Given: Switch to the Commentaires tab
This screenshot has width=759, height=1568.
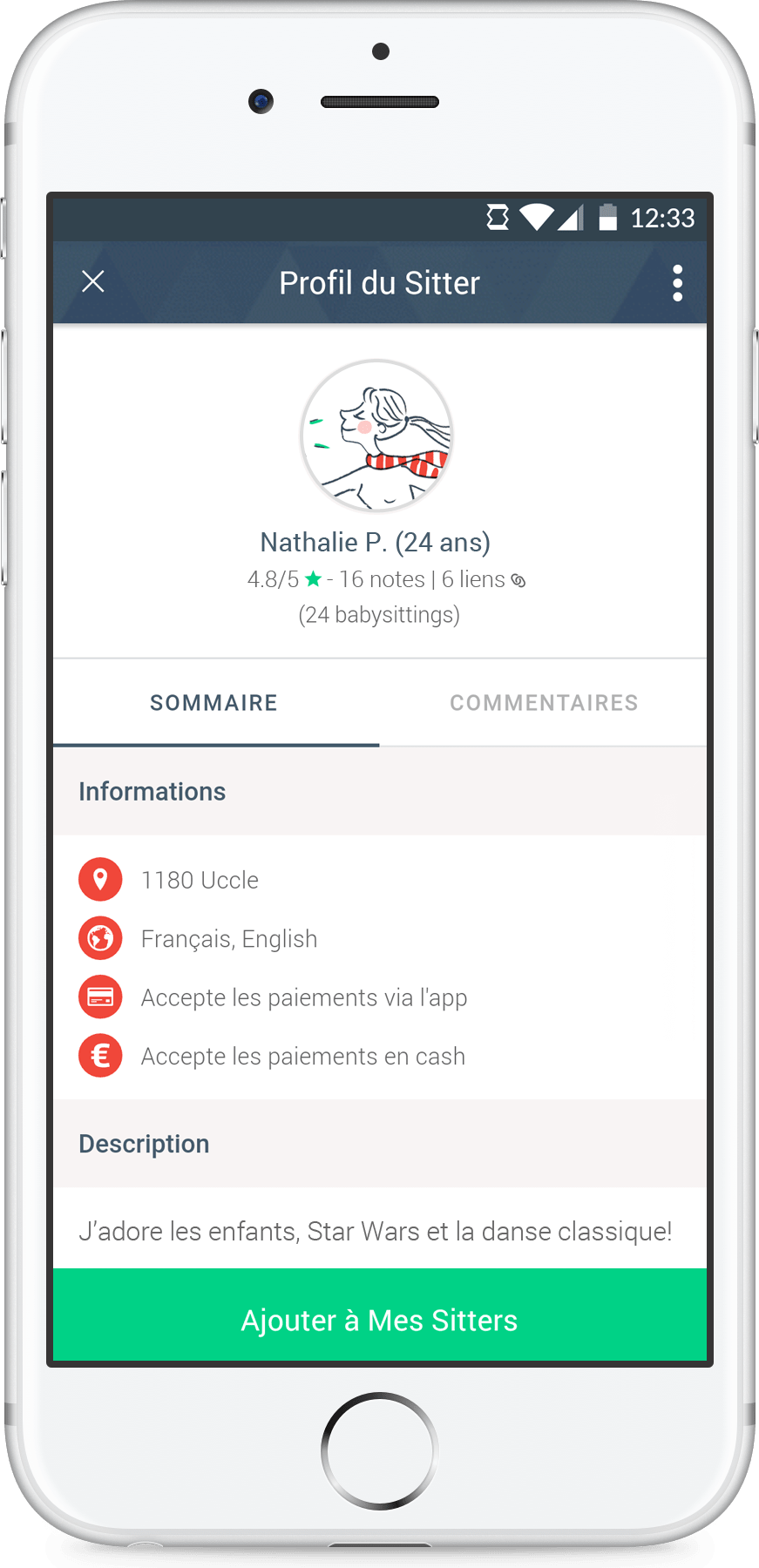Looking at the screenshot, I should tap(544, 703).
